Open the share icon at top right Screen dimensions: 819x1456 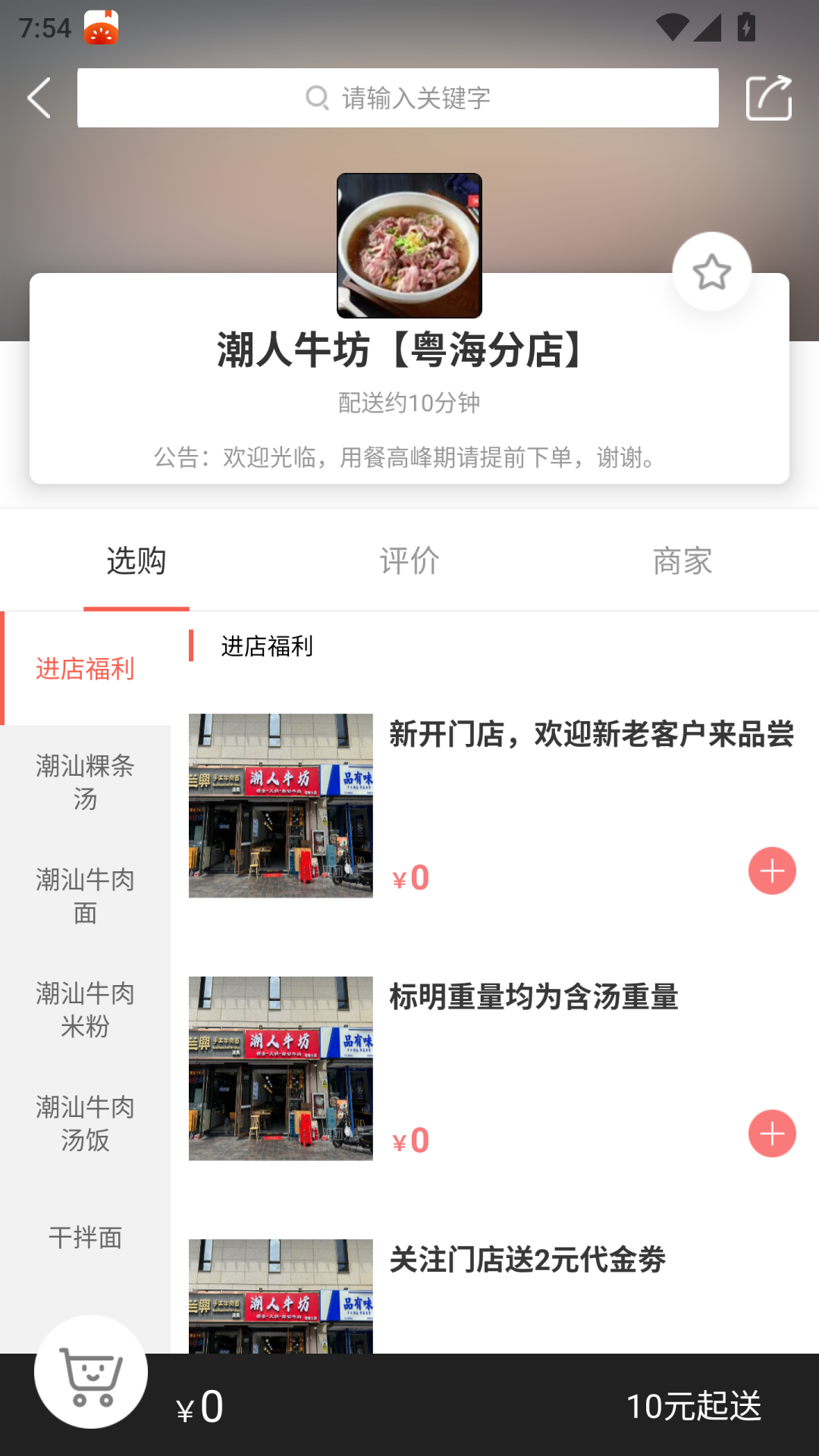pos(768,97)
